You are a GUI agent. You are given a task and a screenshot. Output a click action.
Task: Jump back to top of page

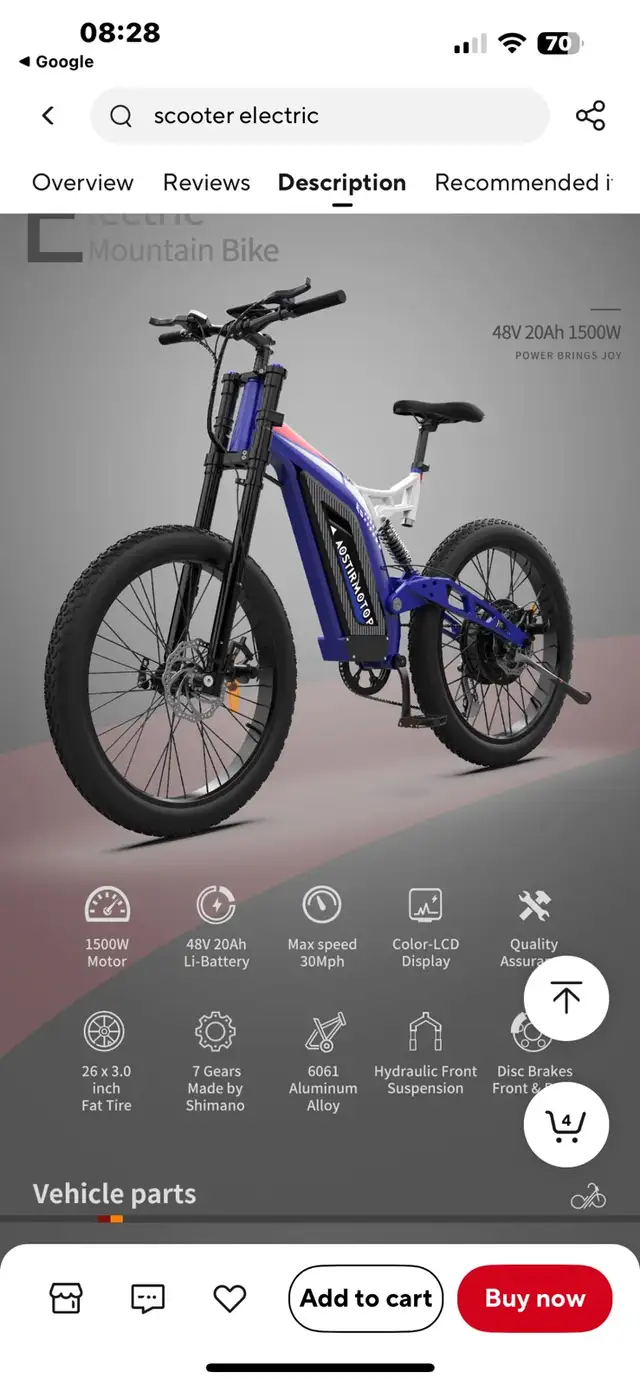[x=566, y=998]
